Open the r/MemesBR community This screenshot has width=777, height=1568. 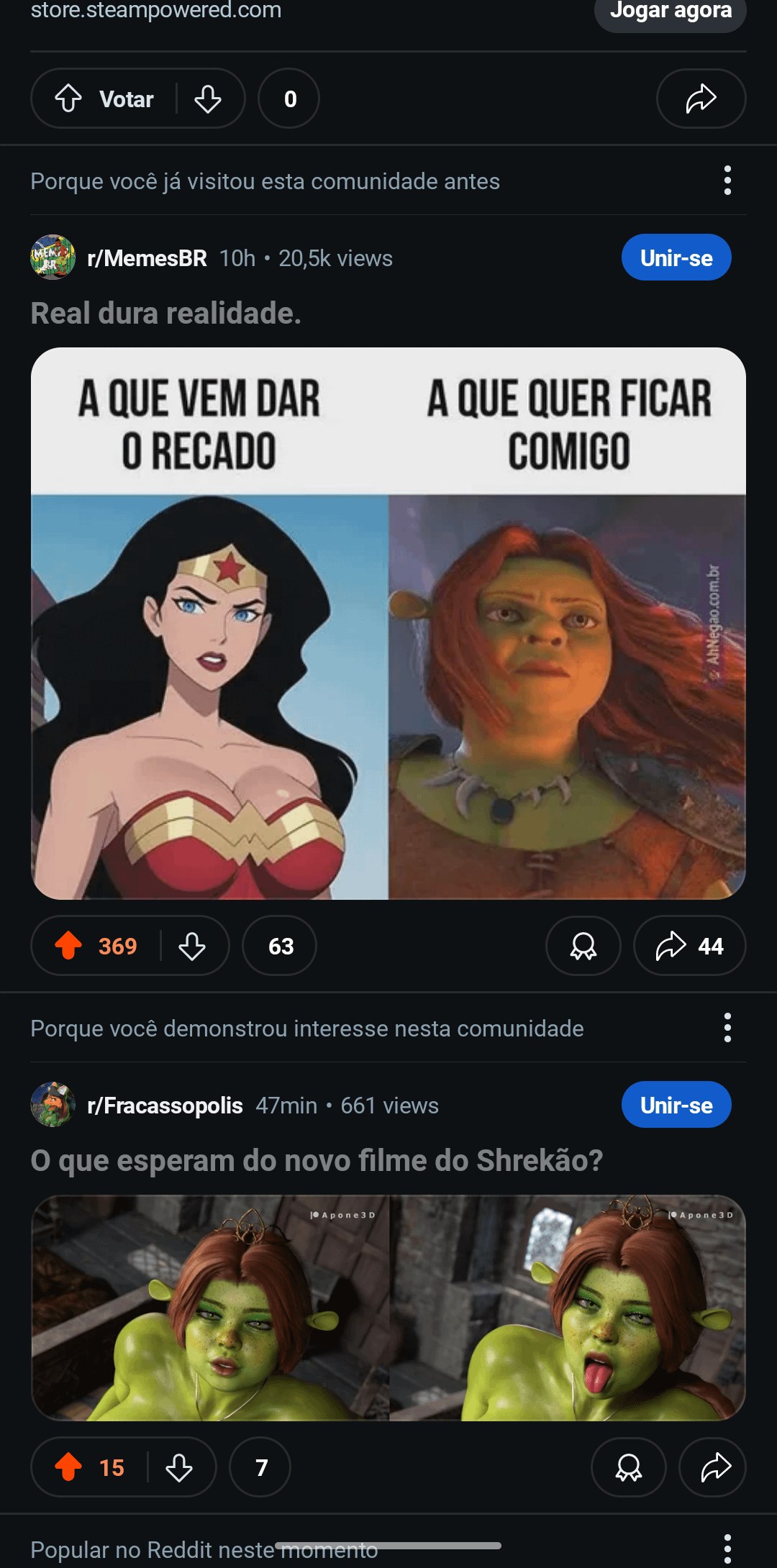147,258
